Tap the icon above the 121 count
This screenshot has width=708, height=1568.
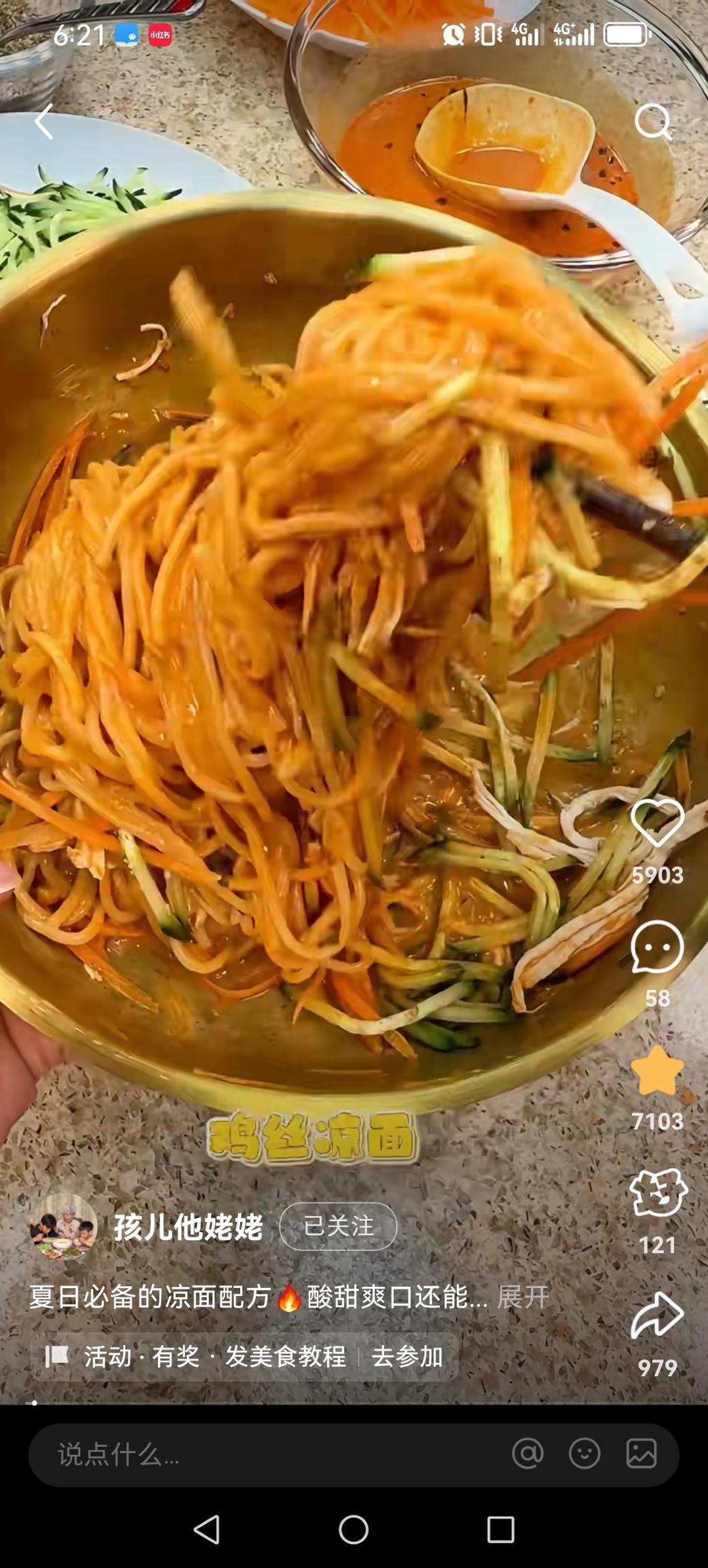[658, 1193]
